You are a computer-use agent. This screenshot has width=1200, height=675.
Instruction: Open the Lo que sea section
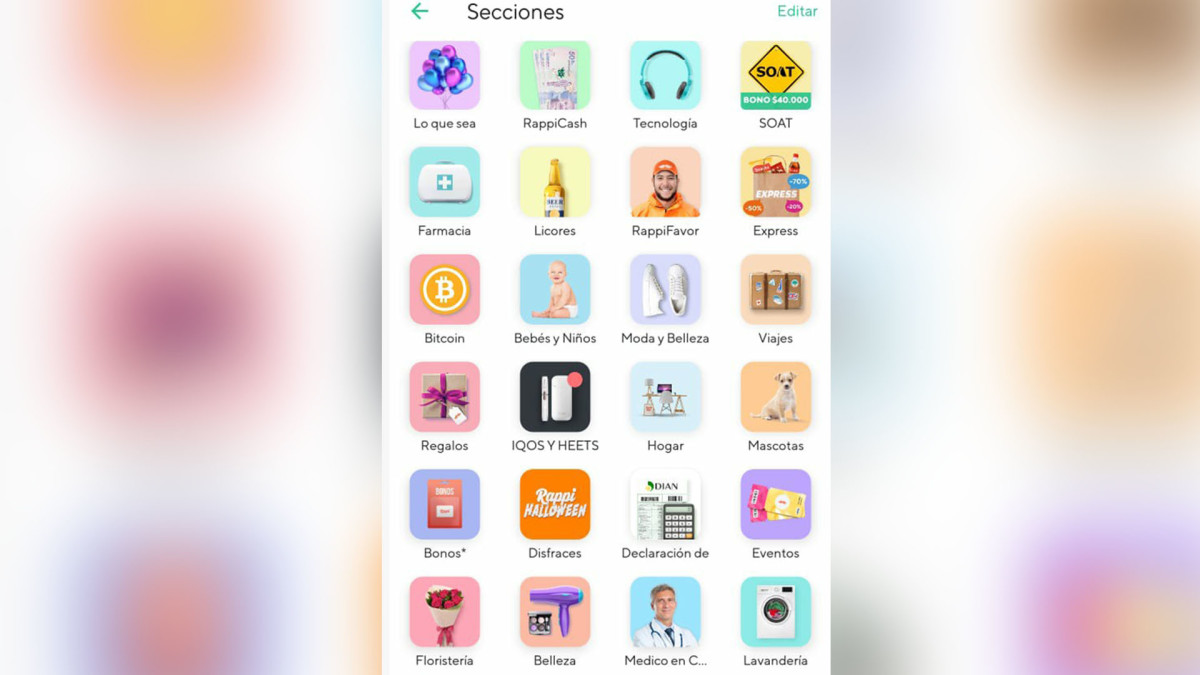[x=444, y=76]
